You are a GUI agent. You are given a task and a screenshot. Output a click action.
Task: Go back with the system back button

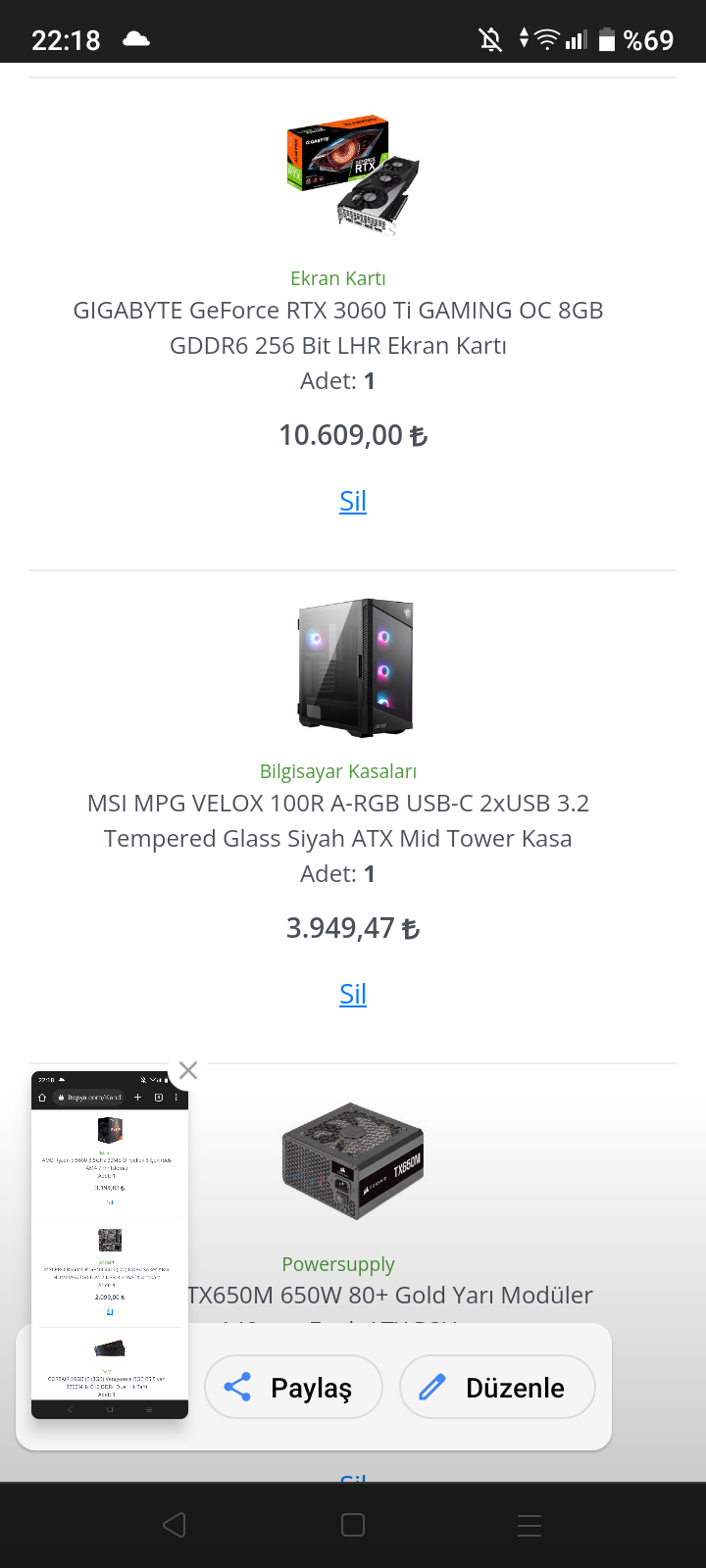(175, 1525)
